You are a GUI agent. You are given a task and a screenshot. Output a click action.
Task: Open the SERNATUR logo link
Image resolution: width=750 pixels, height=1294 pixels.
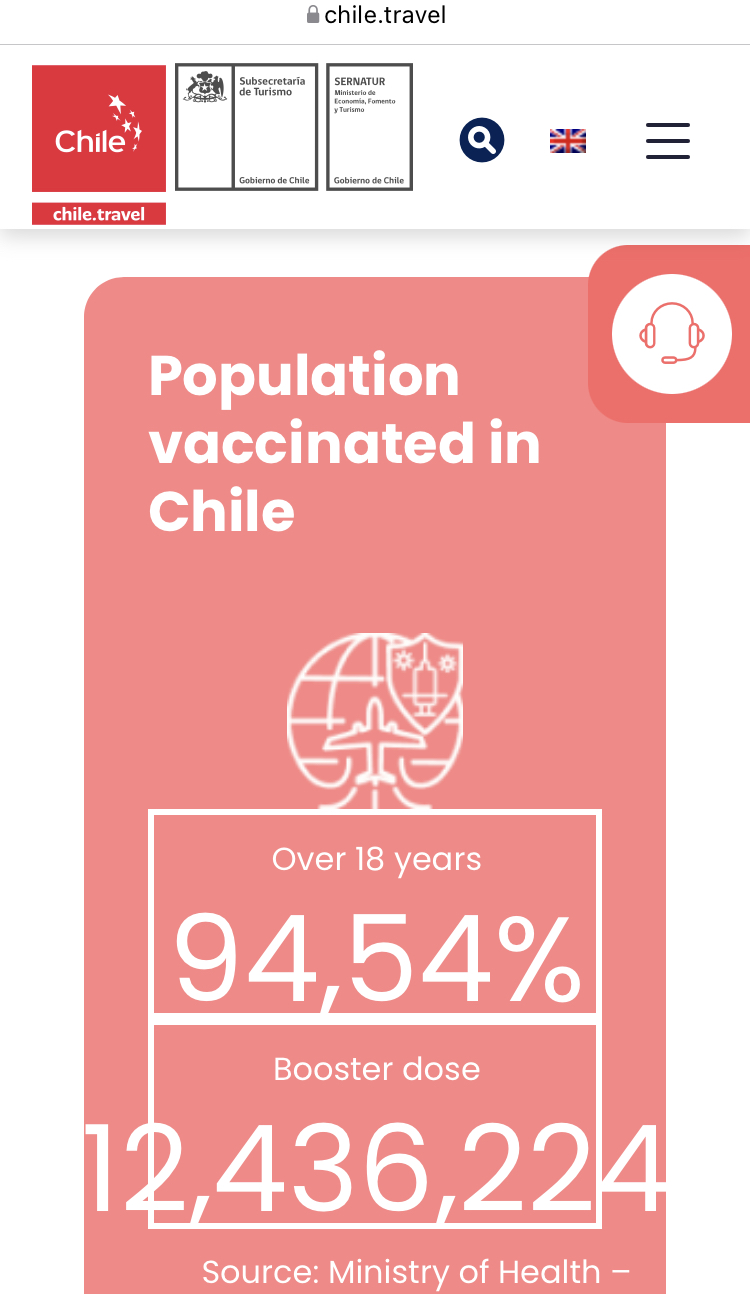click(x=370, y=127)
